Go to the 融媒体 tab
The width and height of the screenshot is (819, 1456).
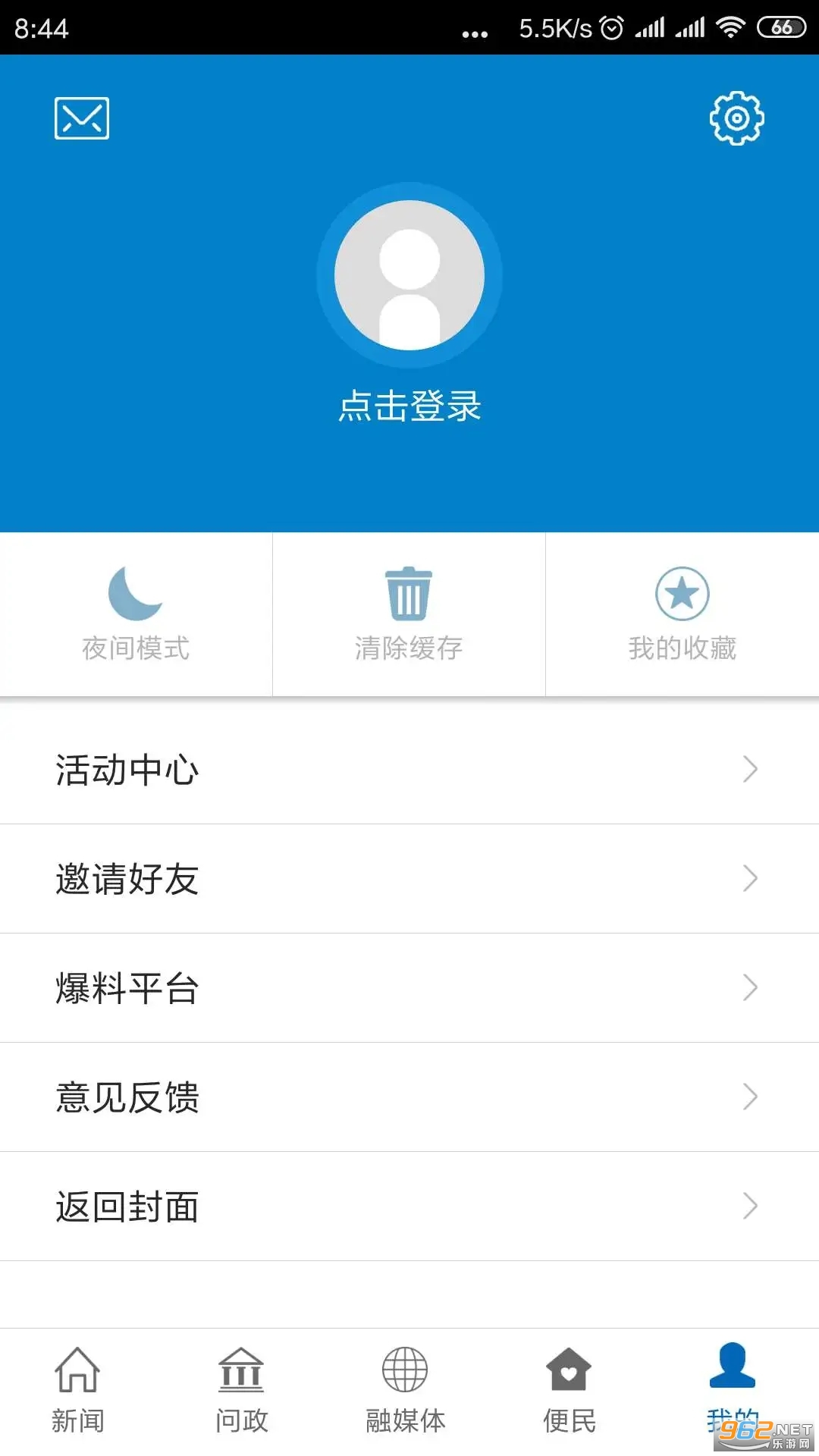pos(405,1389)
